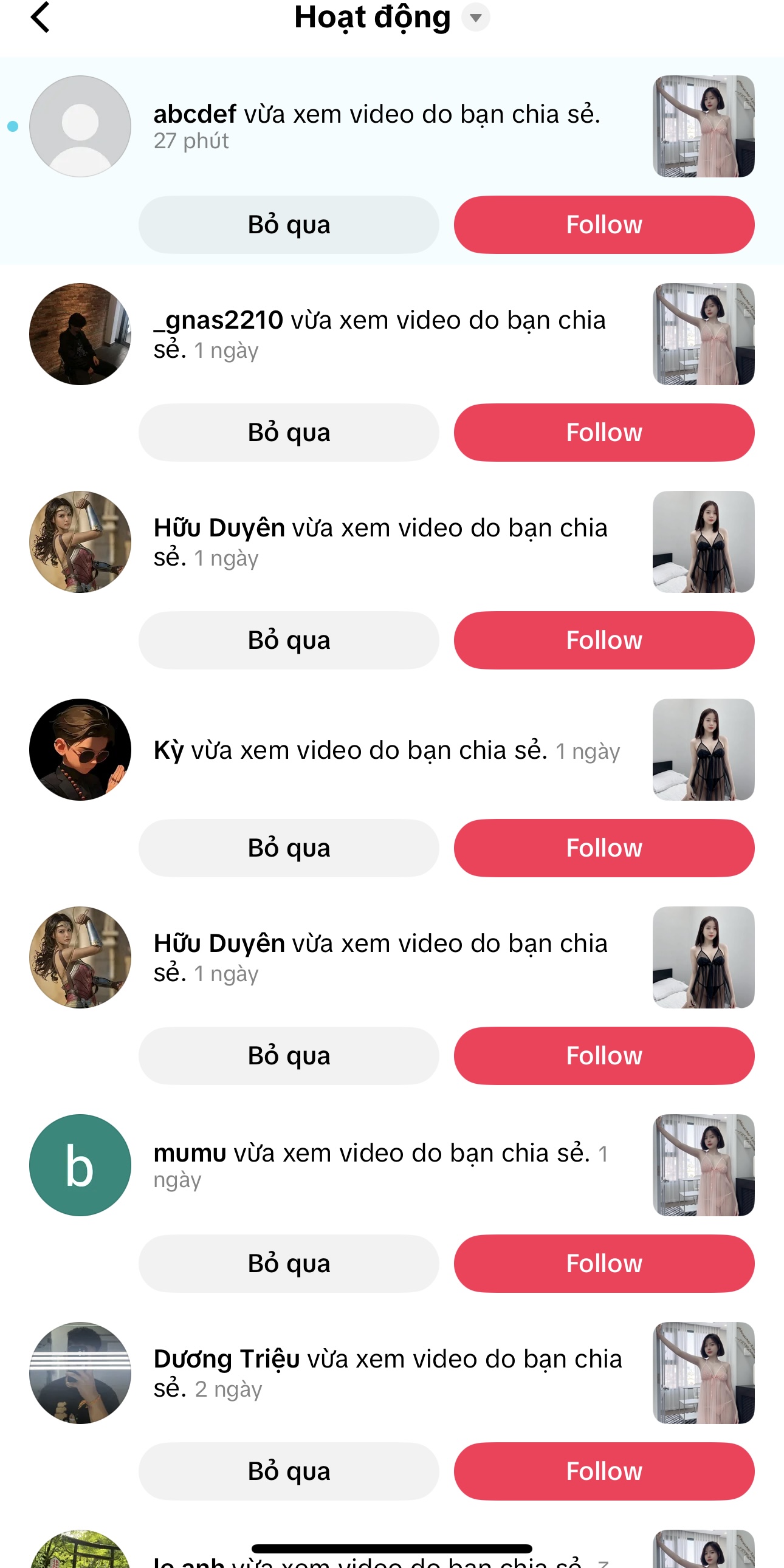Viewport: 784px width, 1568px height.
Task: Go back from the activity screen
Action: (40, 17)
